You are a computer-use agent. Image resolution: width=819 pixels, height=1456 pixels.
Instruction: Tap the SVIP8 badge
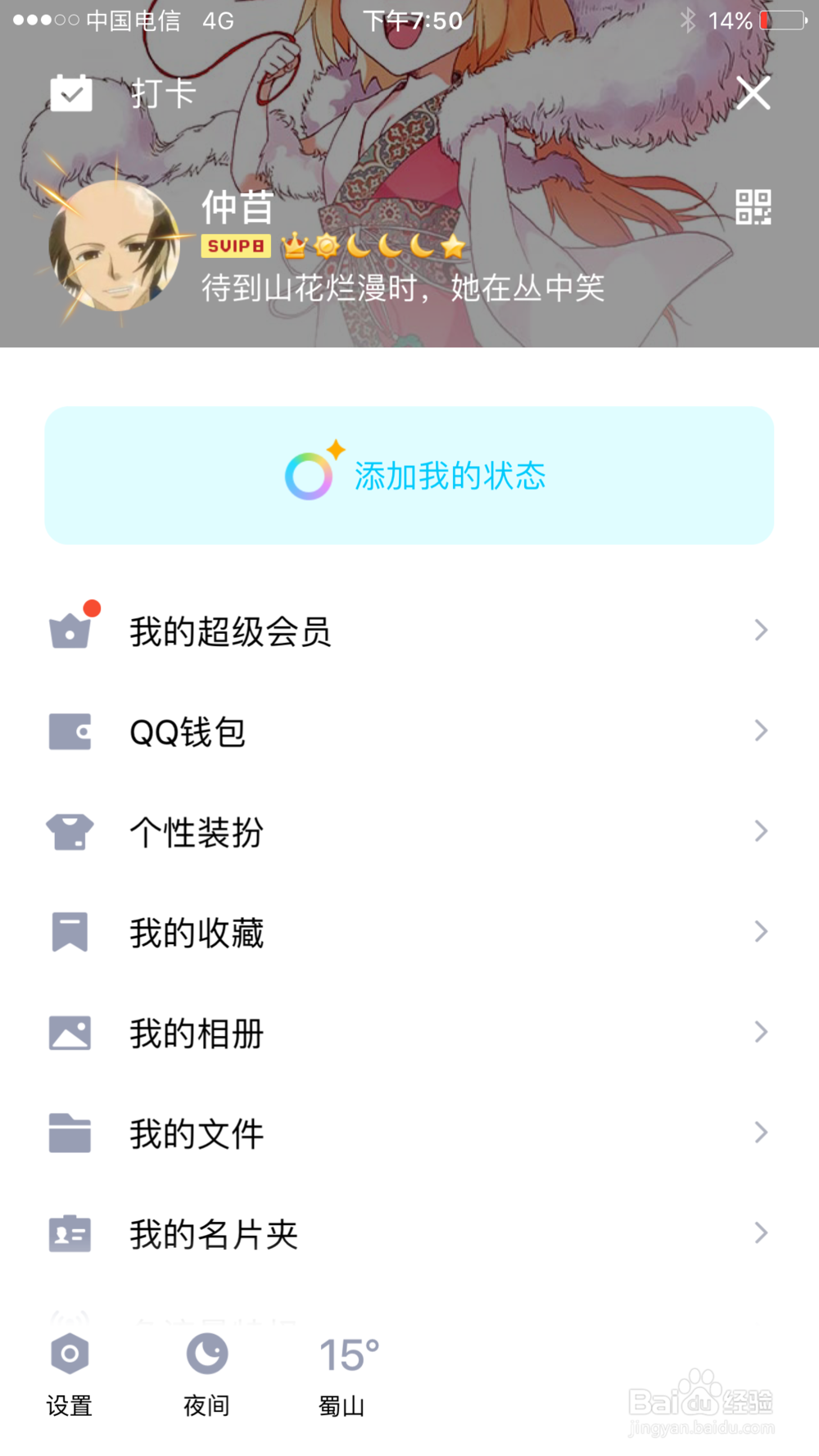(236, 246)
